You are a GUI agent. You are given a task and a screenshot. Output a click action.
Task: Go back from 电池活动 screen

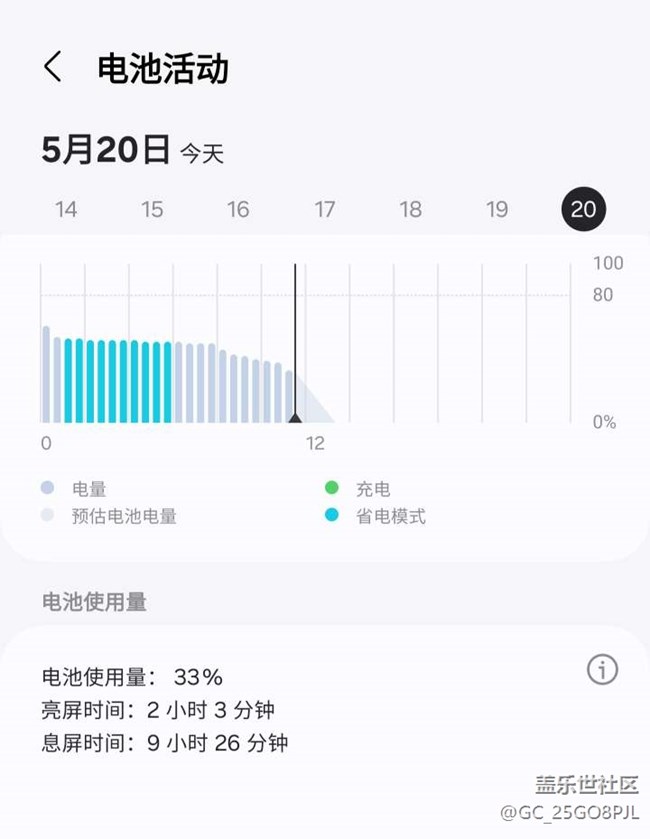(x=53, y=68)
